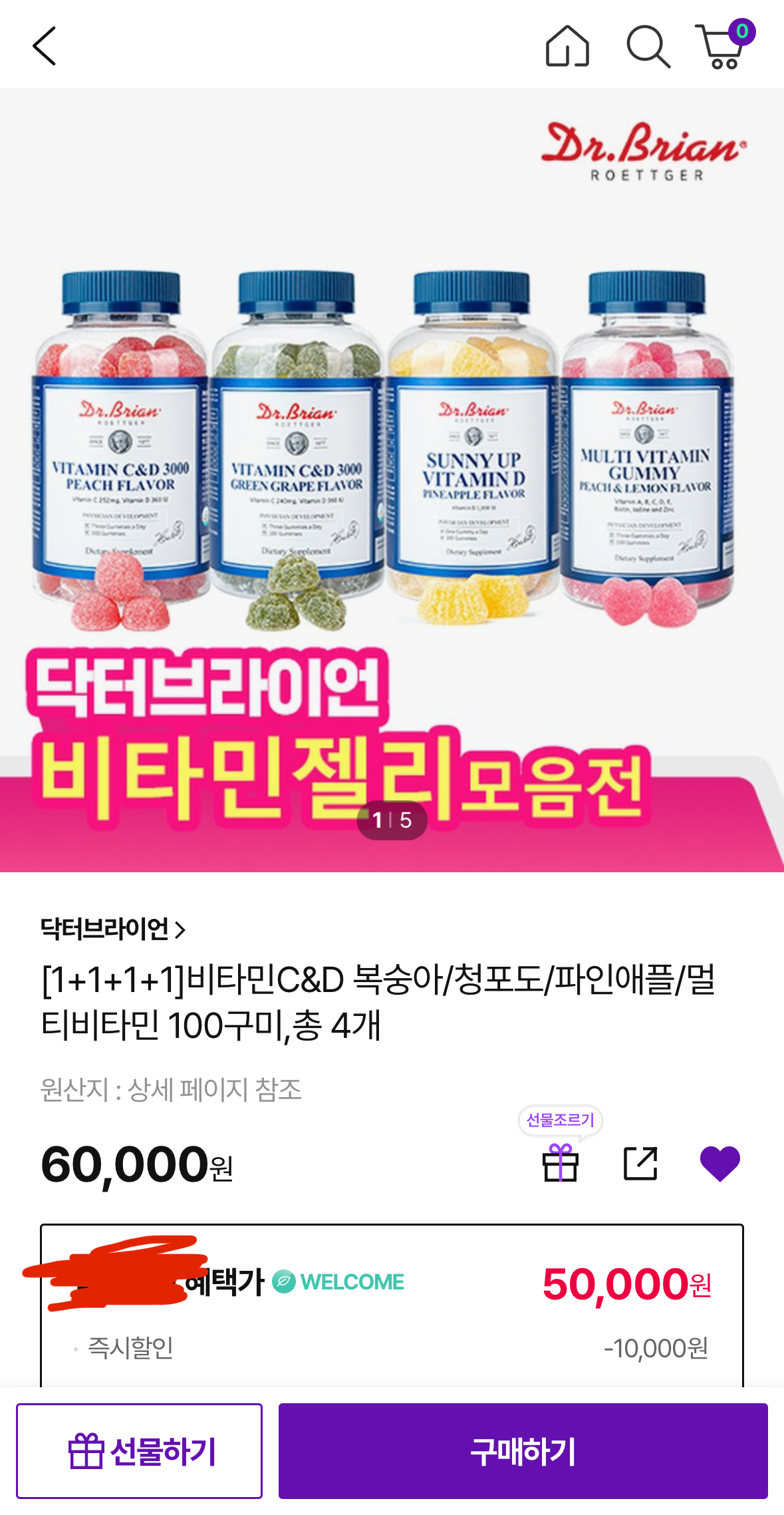Screen dimensions: 784x1515
Task: Tap the 선물조르기 speech bubble
Action: click(x=561, y=1117)
